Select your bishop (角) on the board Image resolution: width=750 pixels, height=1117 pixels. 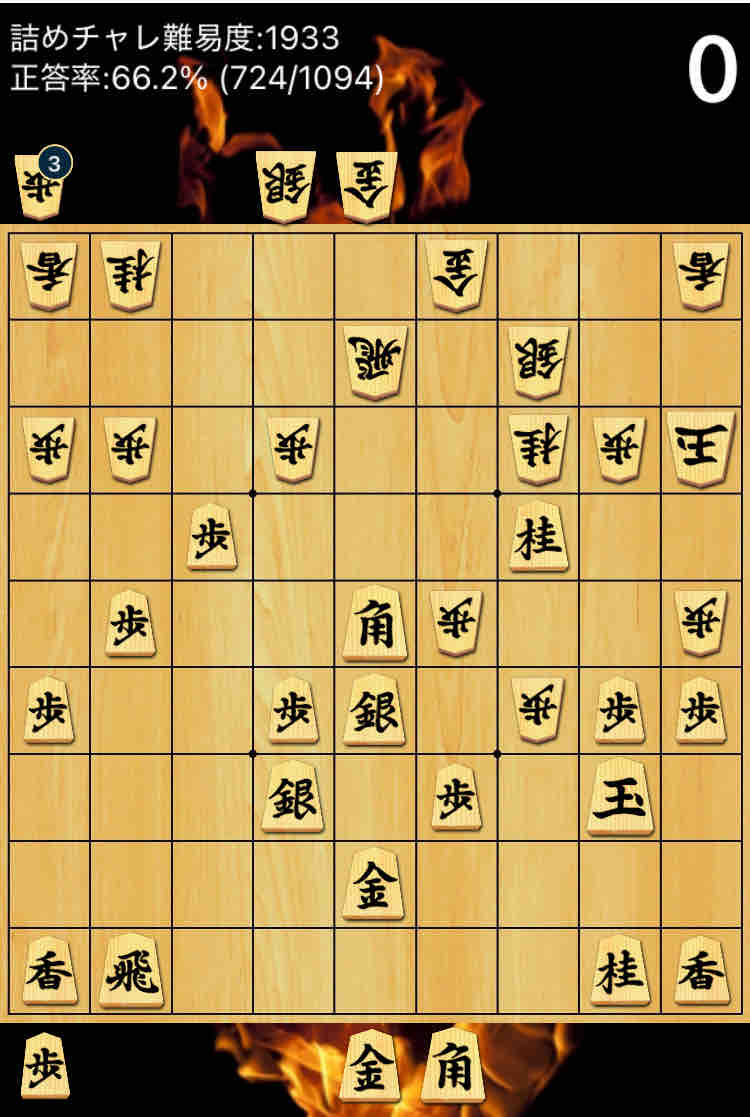(374, 625)
